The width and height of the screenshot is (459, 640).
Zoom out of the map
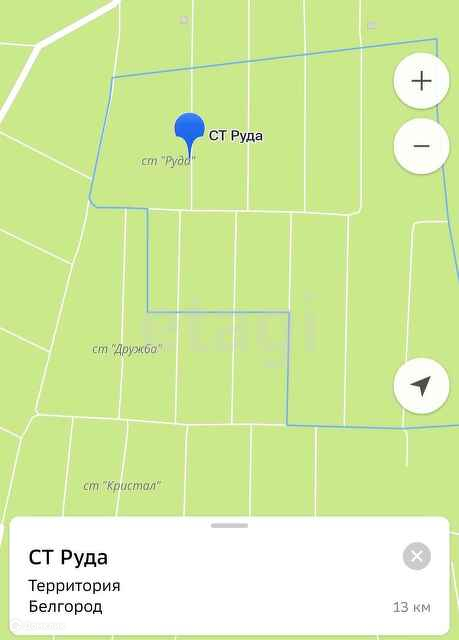click(421, 146)
